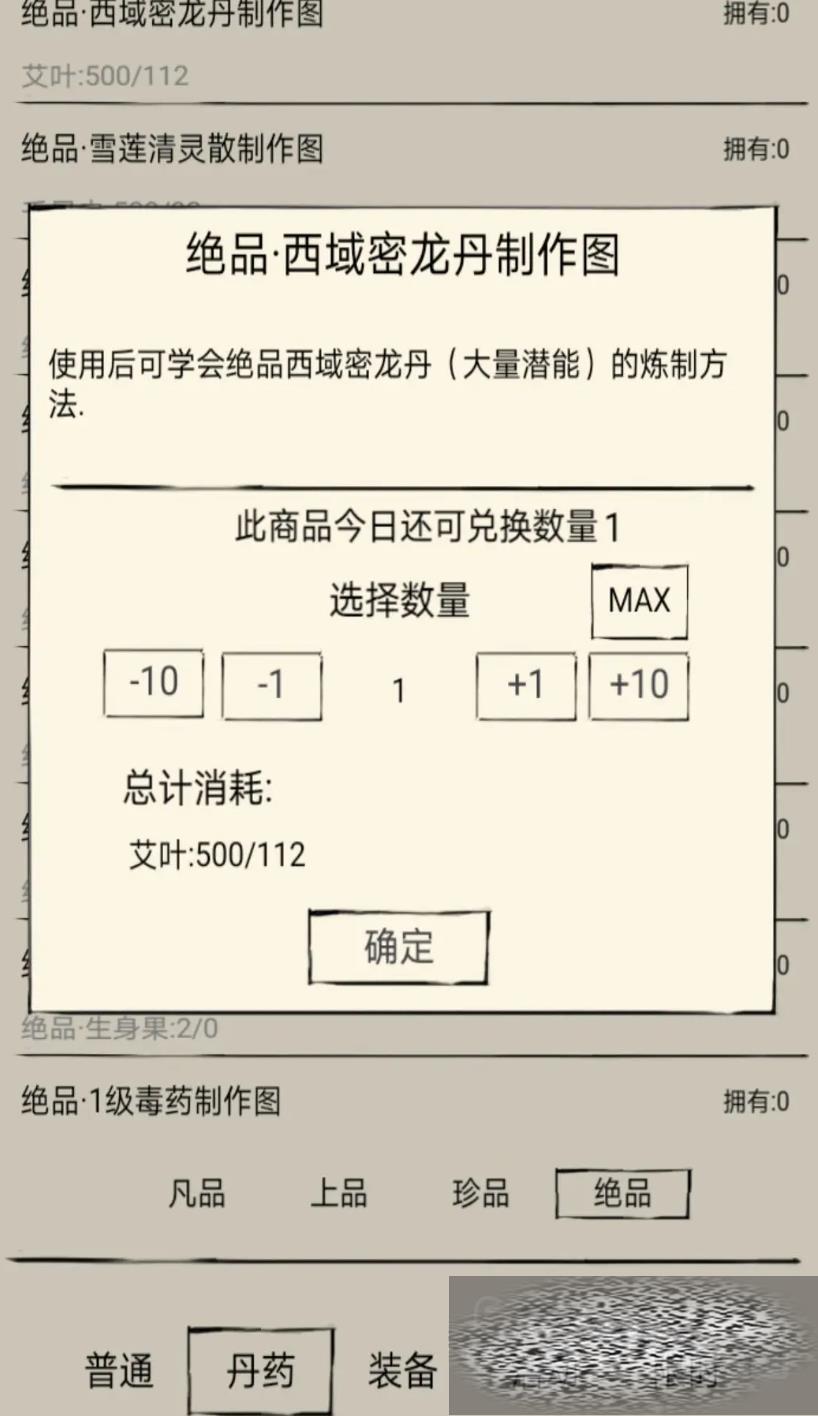The width and height of the screenshot is (818, 1416).
Task: Tap the MAX quantity button
Action: 639,601
